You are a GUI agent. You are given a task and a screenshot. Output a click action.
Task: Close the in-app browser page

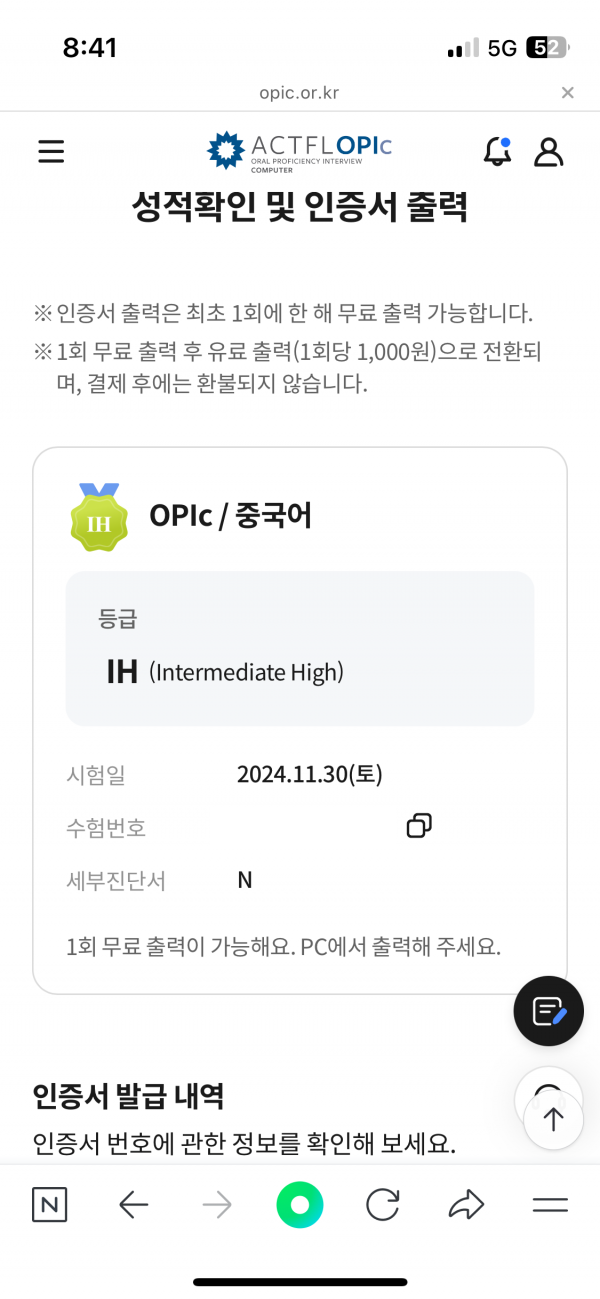(x=567, y=93)
